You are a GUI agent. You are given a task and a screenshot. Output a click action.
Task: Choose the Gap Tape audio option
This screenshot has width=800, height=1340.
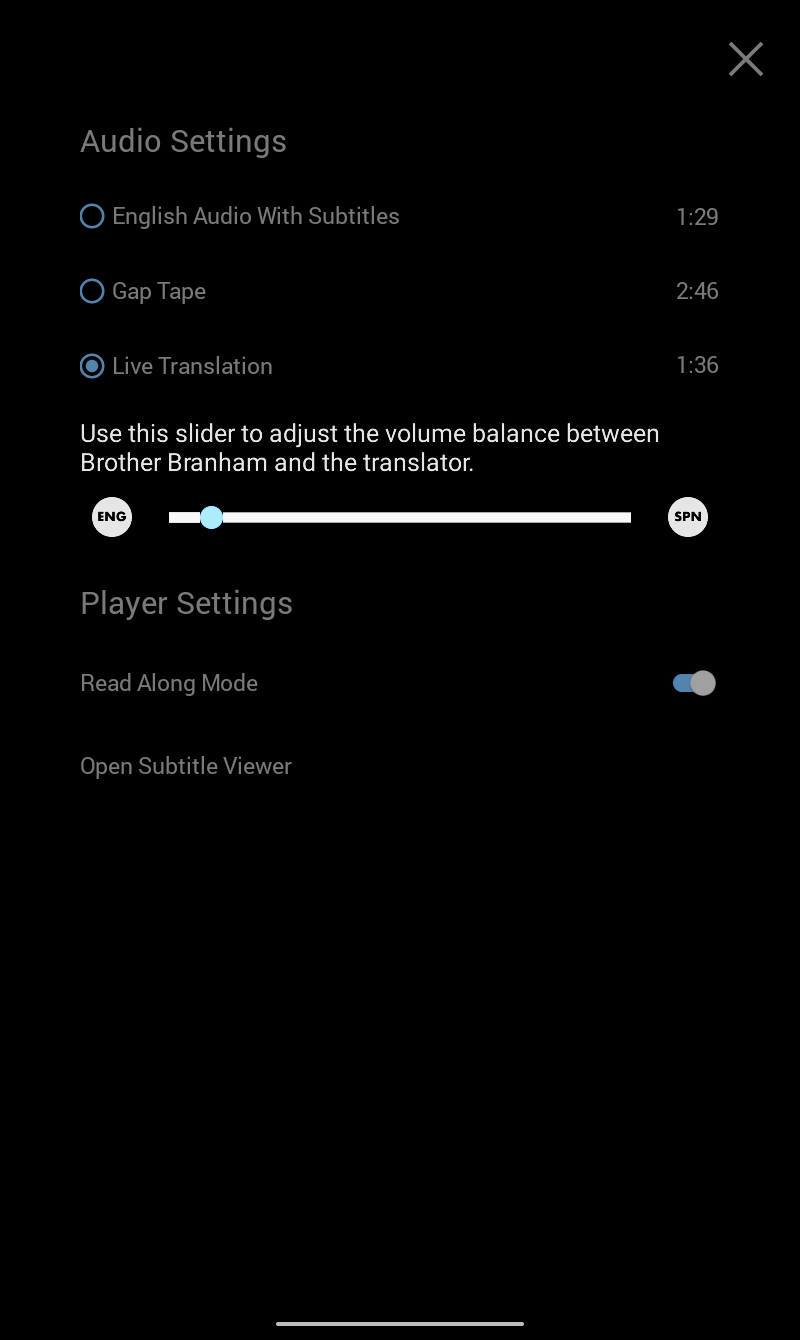click(x=92, y=291)
